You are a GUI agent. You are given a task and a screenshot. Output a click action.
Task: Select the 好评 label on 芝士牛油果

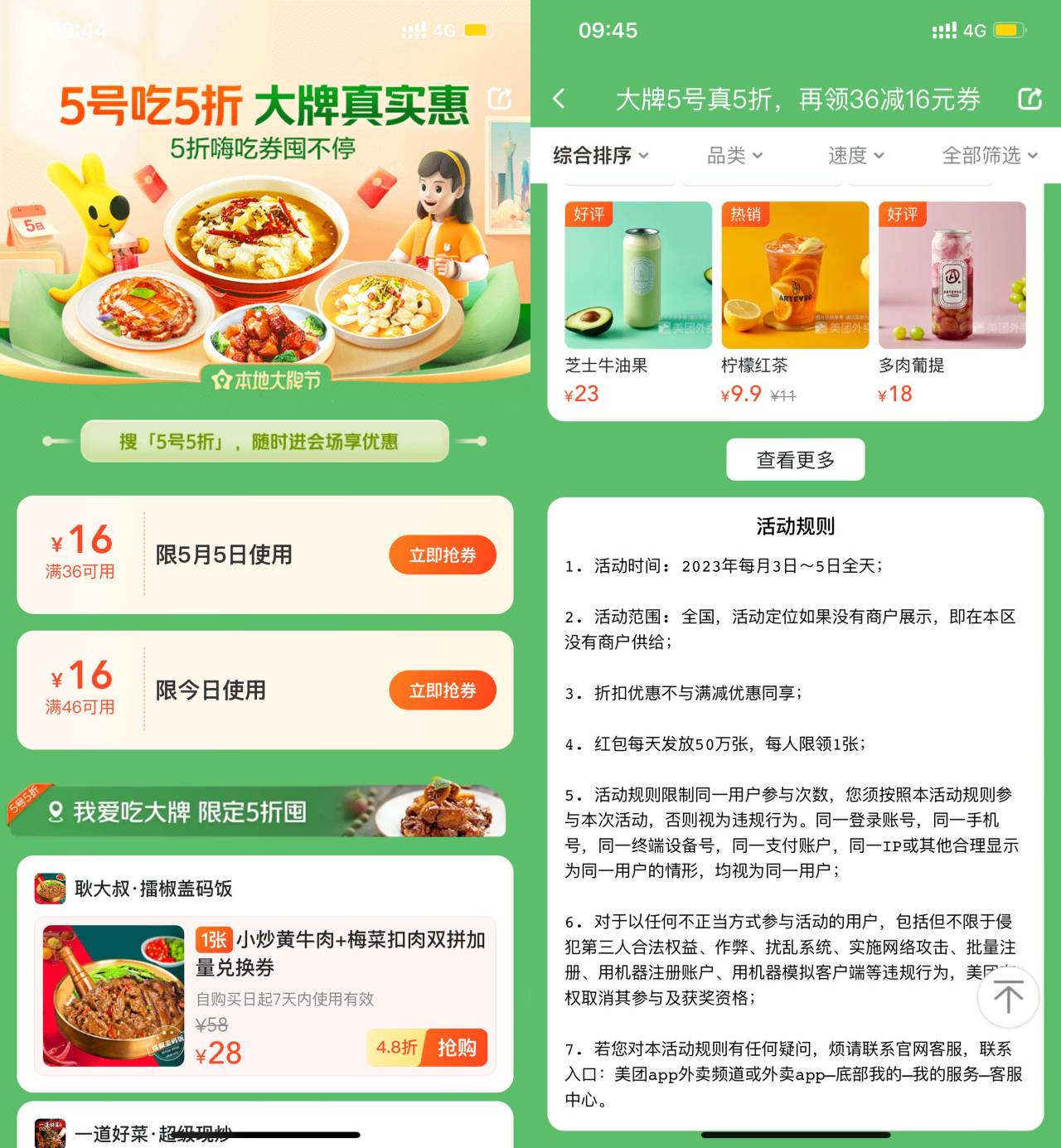[589, 214]
